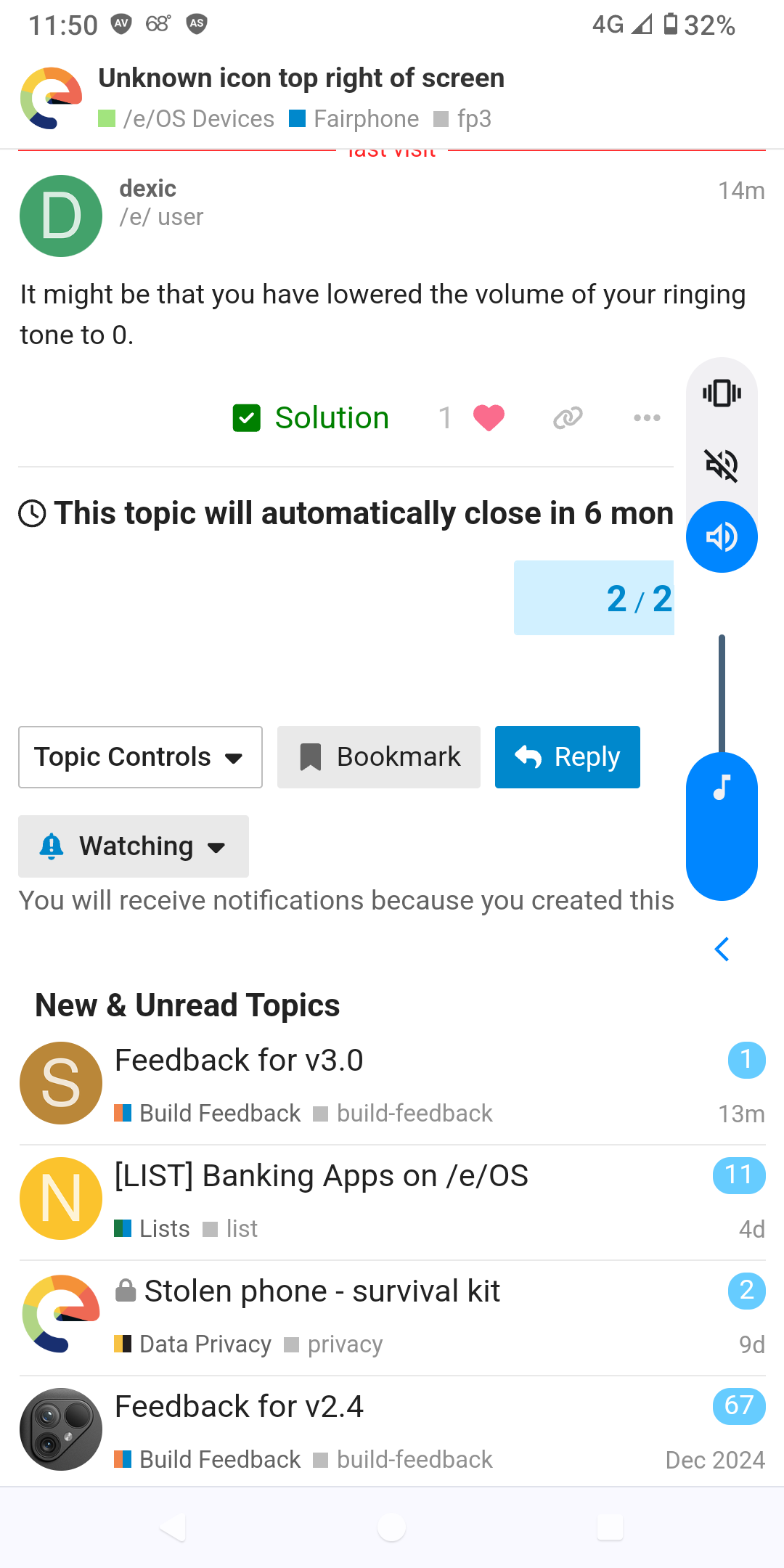
Task: Copy link to dexic's post
Action: 568,418
